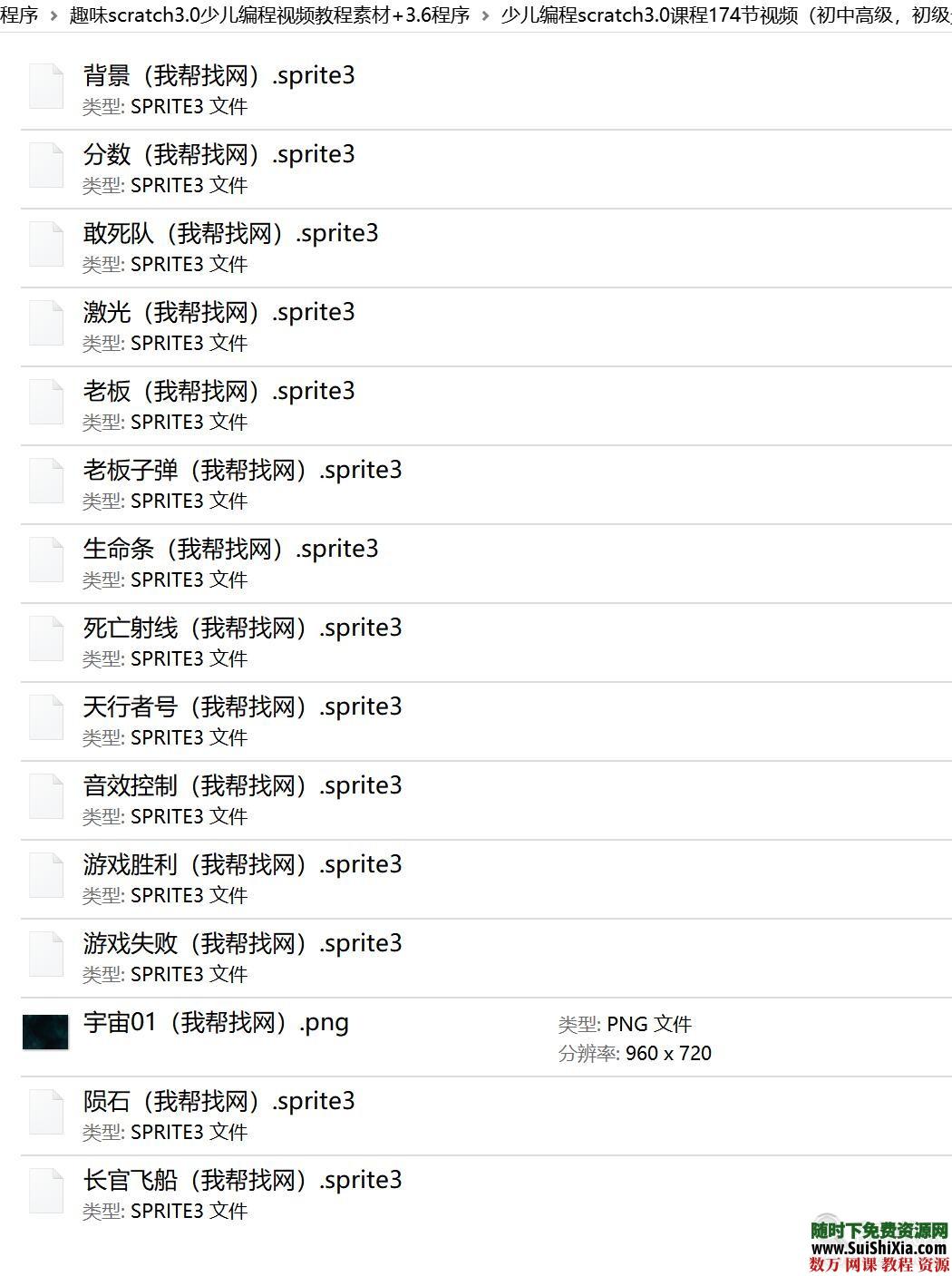Open the 宇宙01（我帮找网）.png image
952x1276 pixels.
[216, 1023]
